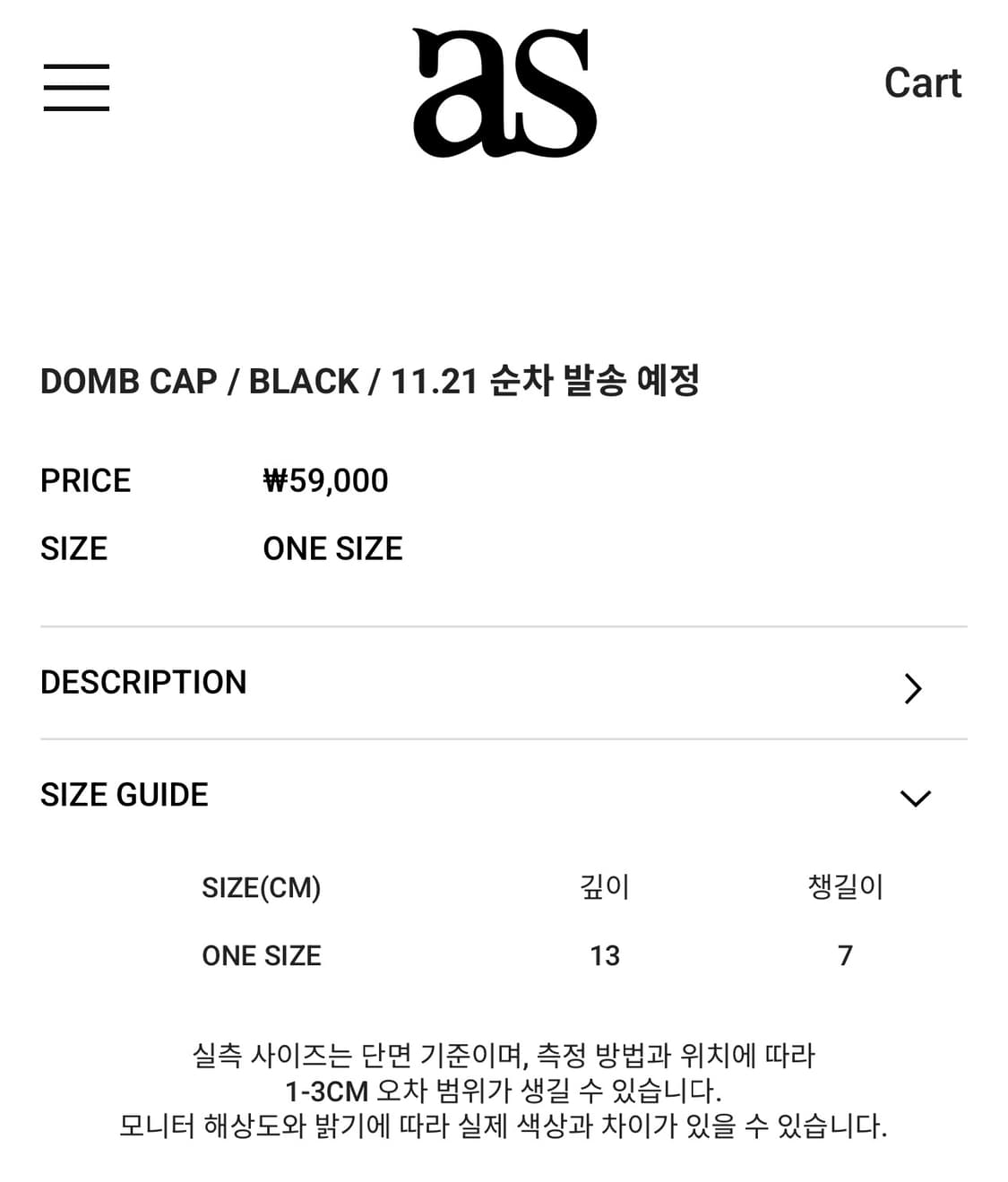Click the 깊이 column header
The height and width of the screenshot is (1182, 1008).
606,888
